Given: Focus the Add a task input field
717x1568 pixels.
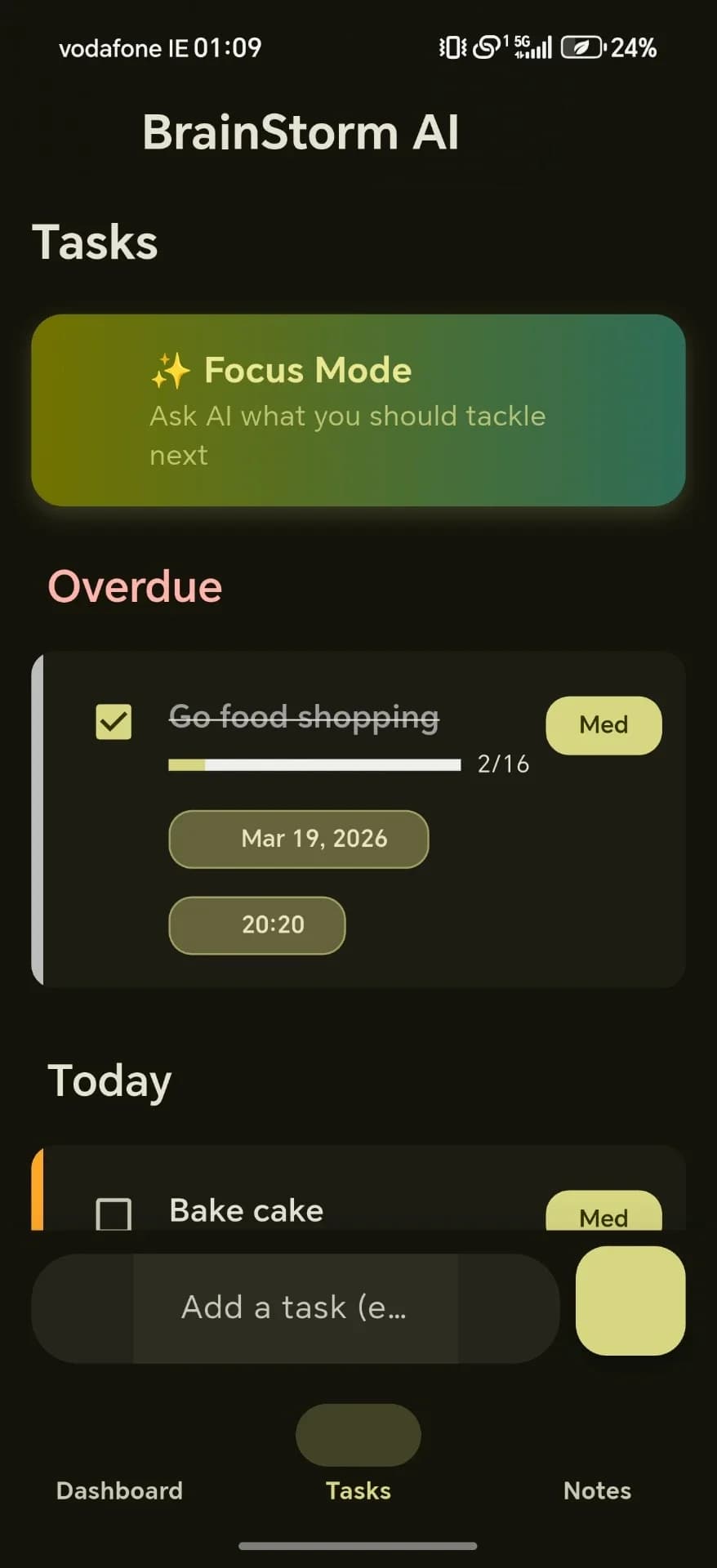Looking at the screenshot, I should tap(294, 1307).
